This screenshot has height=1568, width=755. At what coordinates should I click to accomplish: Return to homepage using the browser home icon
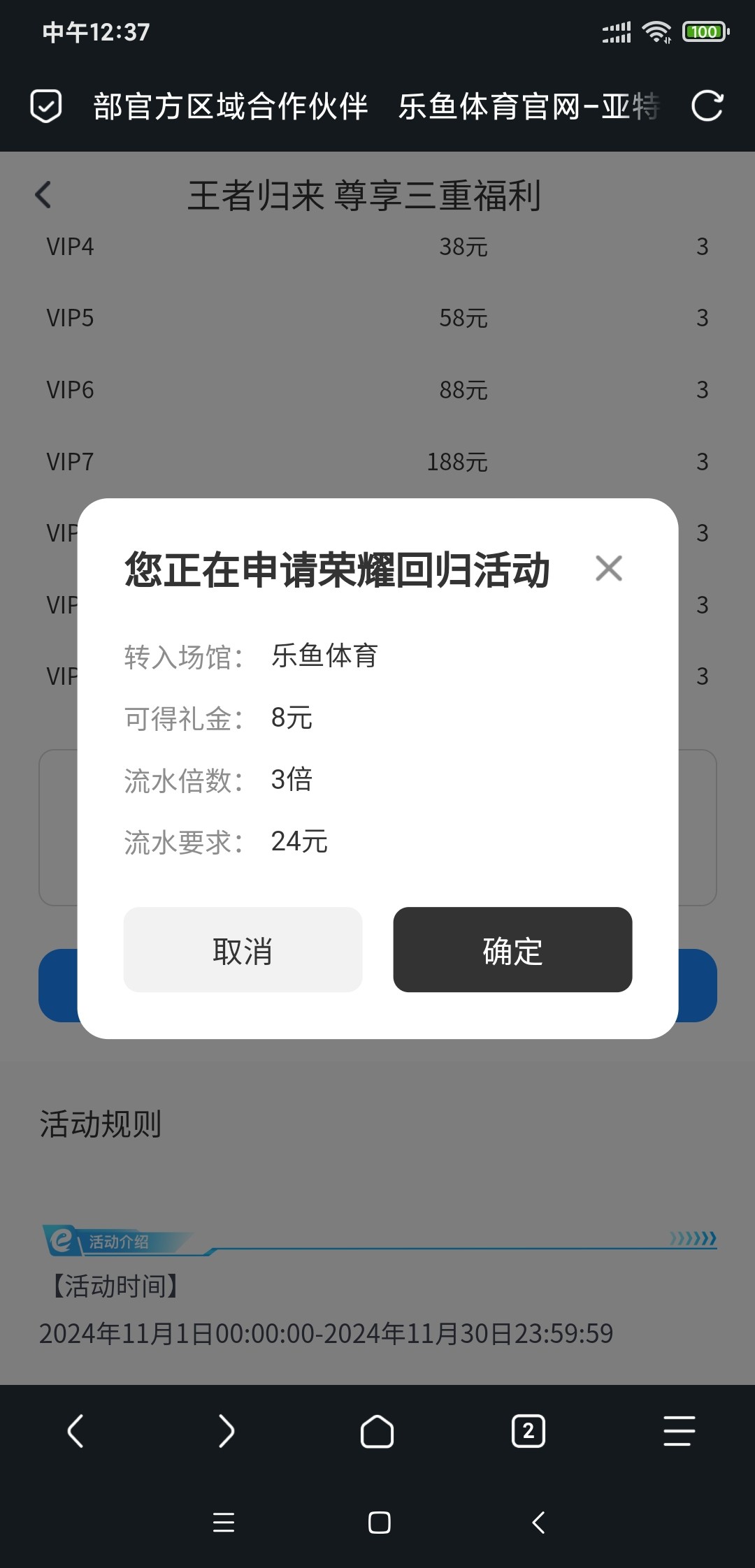[377, 1430]
